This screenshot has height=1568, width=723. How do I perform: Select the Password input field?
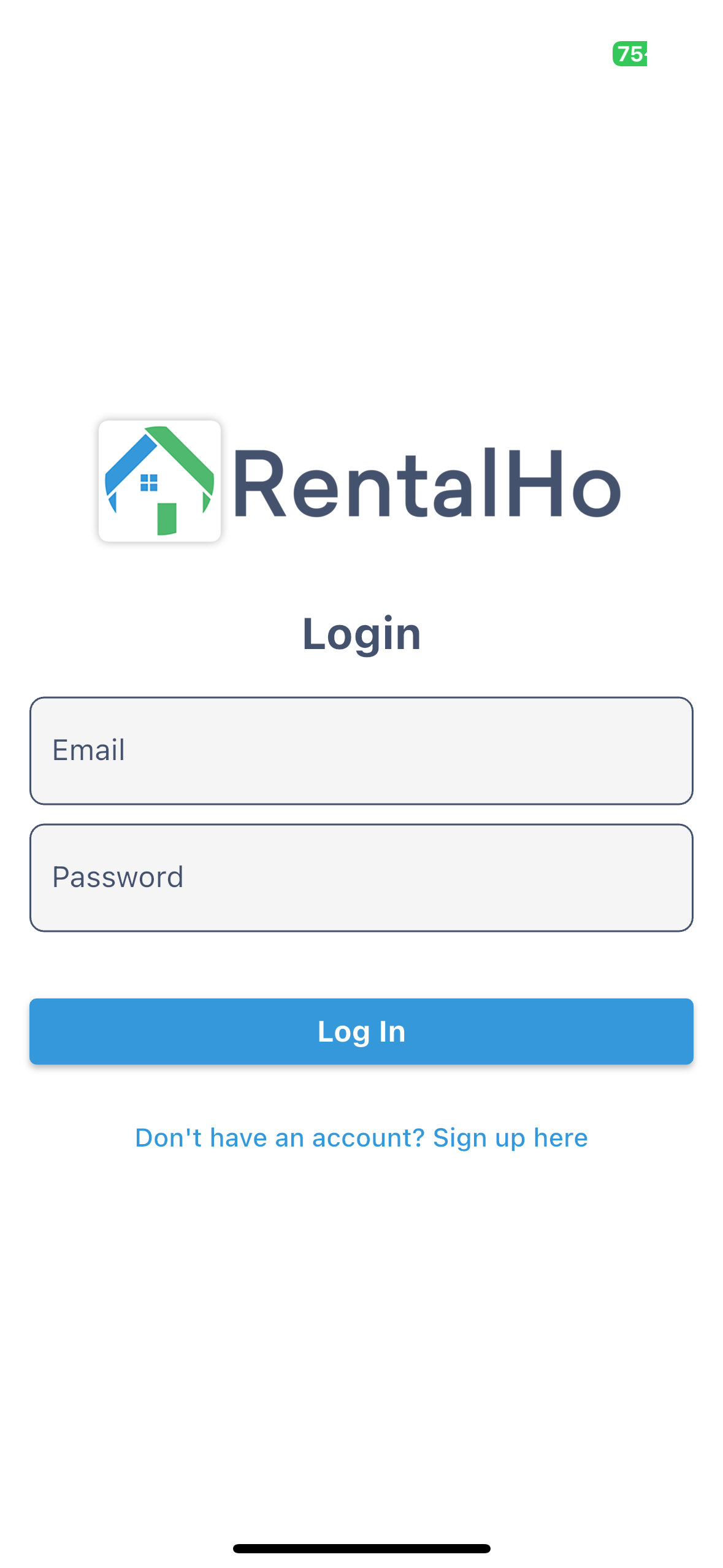[361, 877]
